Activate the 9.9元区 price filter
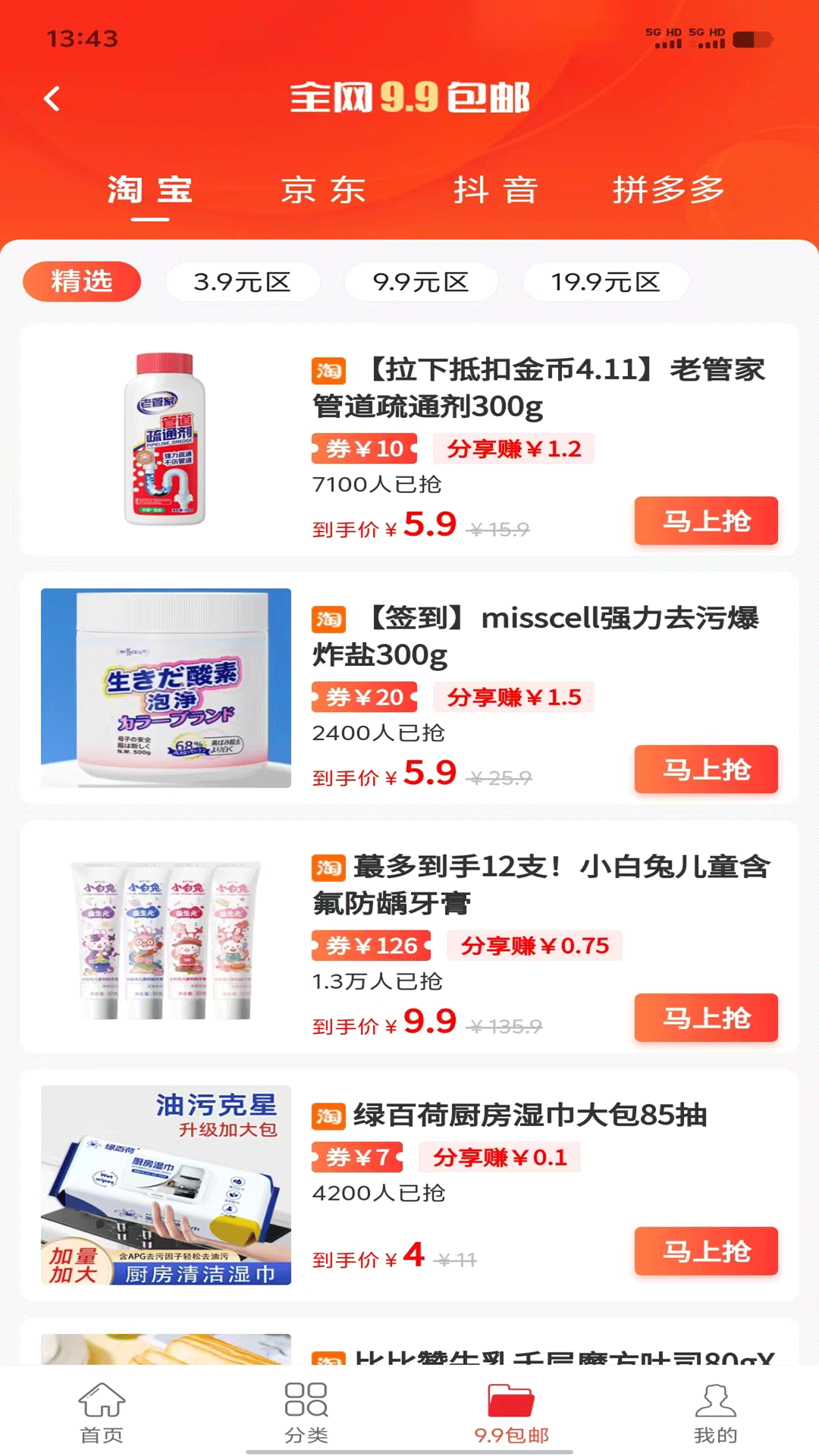 tap(421, 281)
